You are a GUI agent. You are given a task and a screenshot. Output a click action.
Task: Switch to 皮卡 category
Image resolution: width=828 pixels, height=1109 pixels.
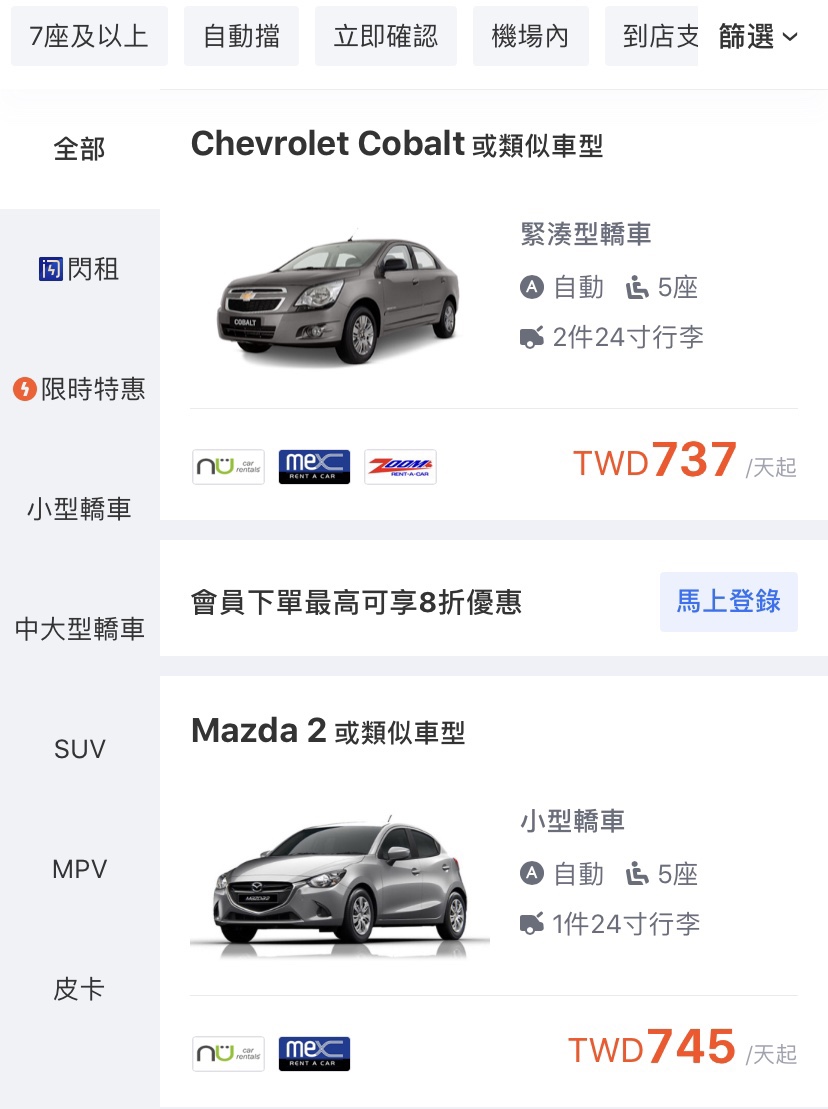(x=79, y=989)
